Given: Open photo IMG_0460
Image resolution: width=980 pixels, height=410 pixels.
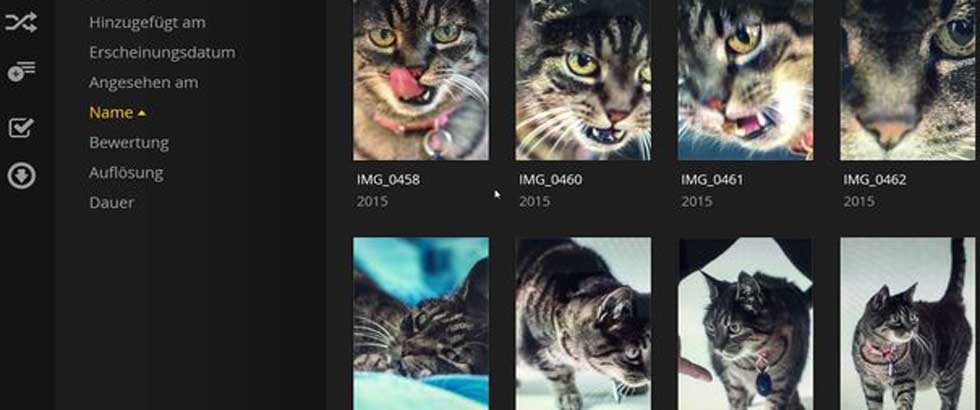Looking at the screenshot, I should [583, 80].
